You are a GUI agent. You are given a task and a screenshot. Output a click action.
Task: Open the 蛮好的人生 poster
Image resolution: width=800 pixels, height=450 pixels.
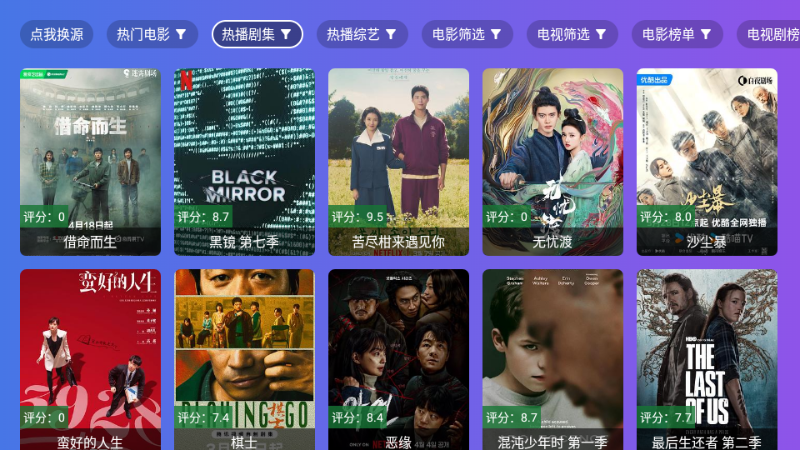(90, 360)
